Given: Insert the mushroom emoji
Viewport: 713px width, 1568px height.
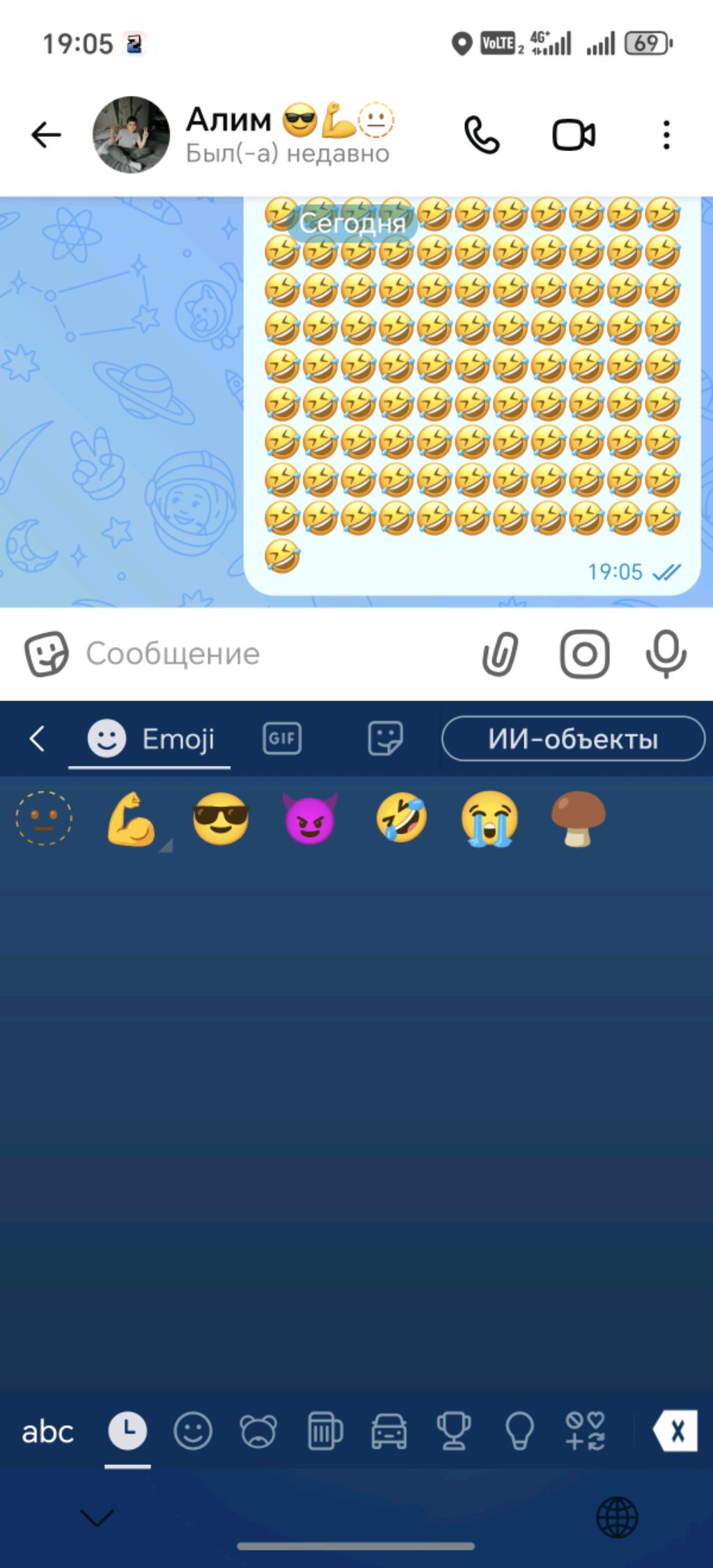Looking at the screenshot, I should point(578,819).
